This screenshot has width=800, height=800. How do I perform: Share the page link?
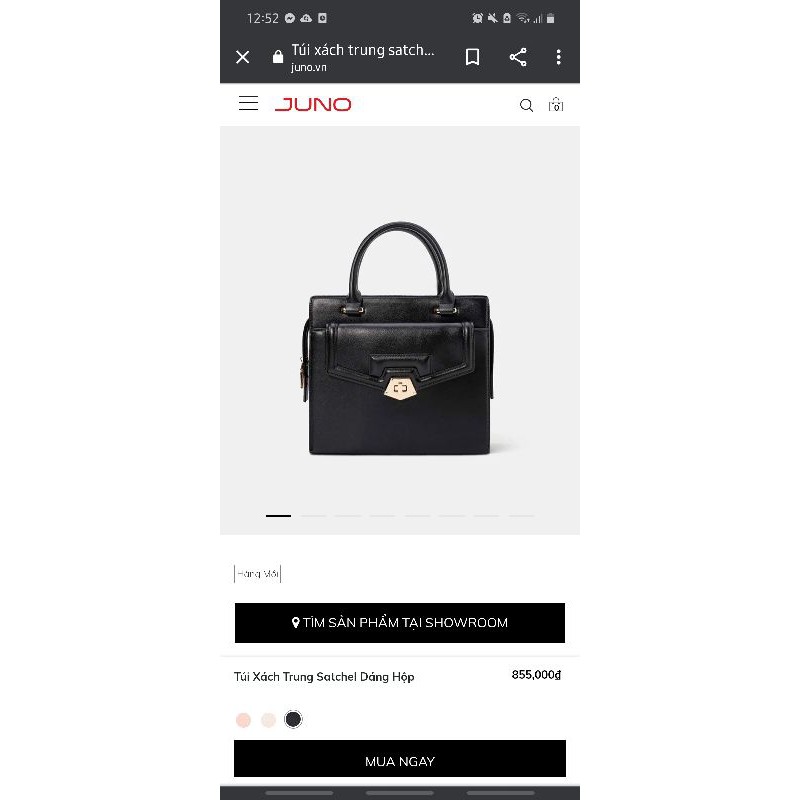click(x=518, y=57)
